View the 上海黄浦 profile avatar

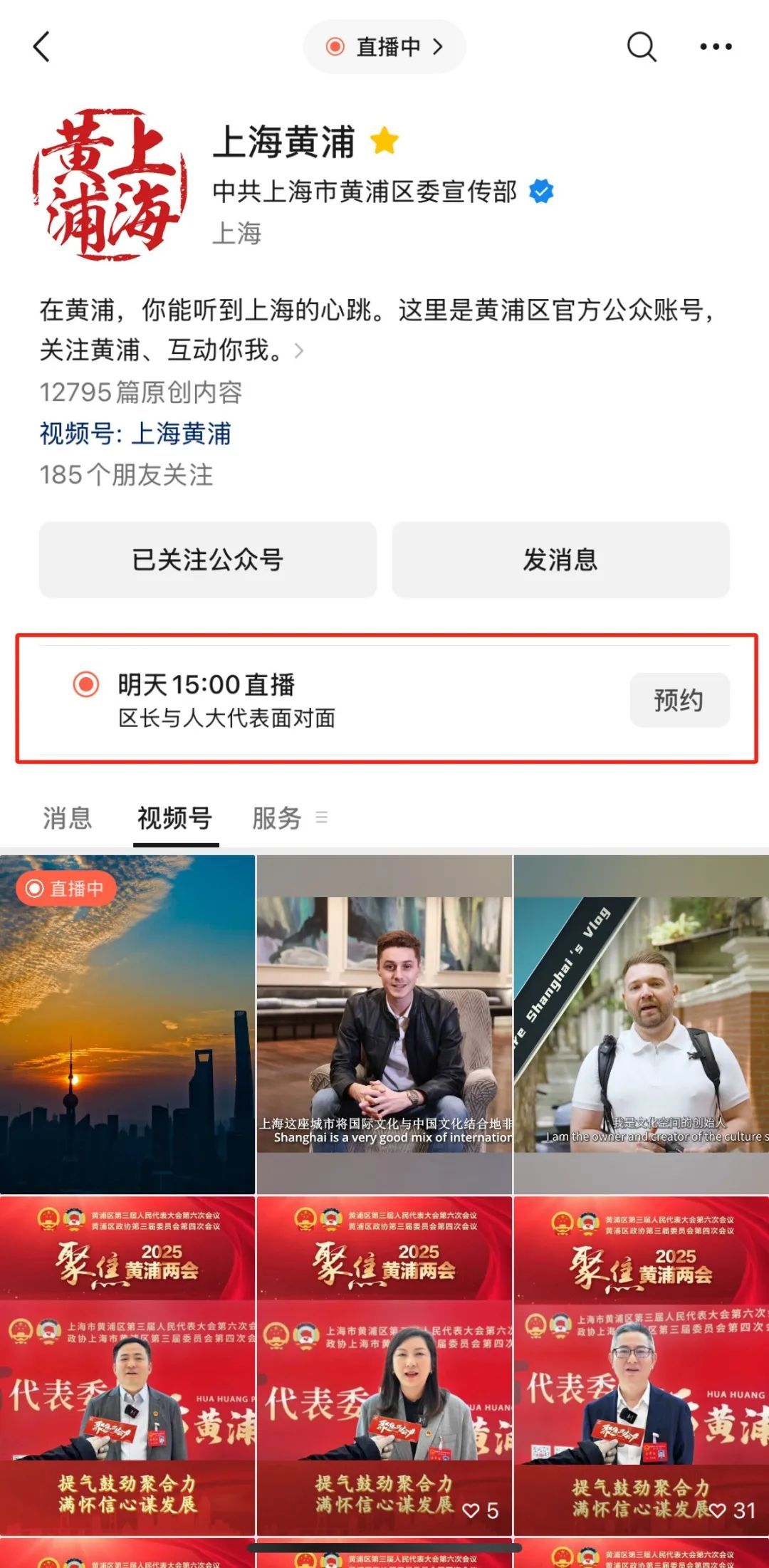tap(110, 184)
